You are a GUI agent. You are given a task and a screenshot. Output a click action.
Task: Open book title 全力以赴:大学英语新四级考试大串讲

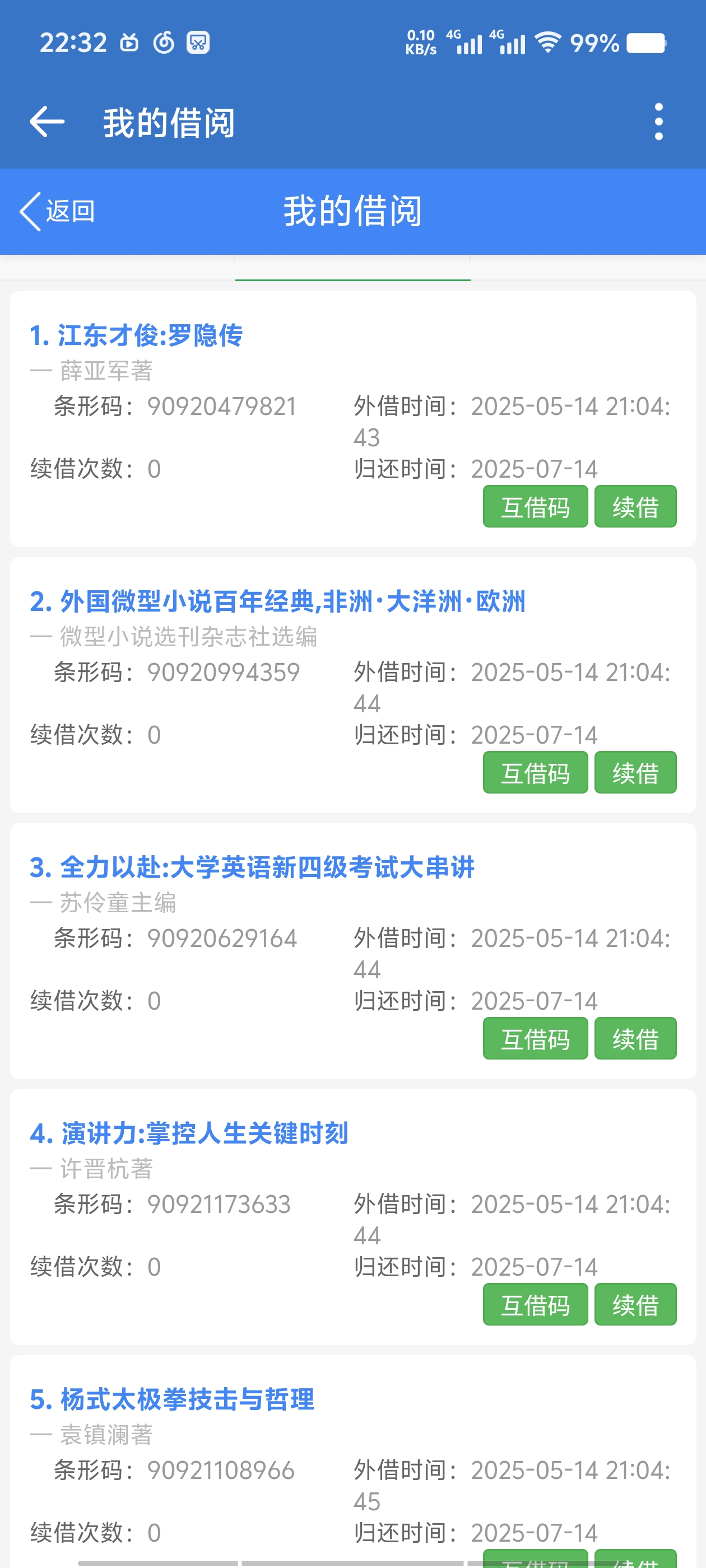pos(252,867)
